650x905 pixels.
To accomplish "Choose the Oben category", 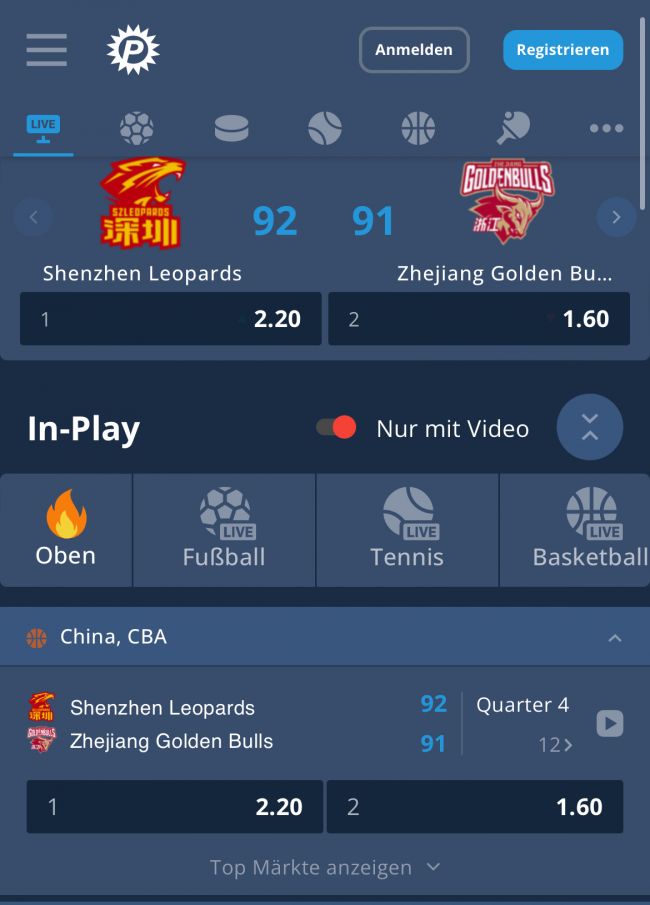I will point(66,530).
